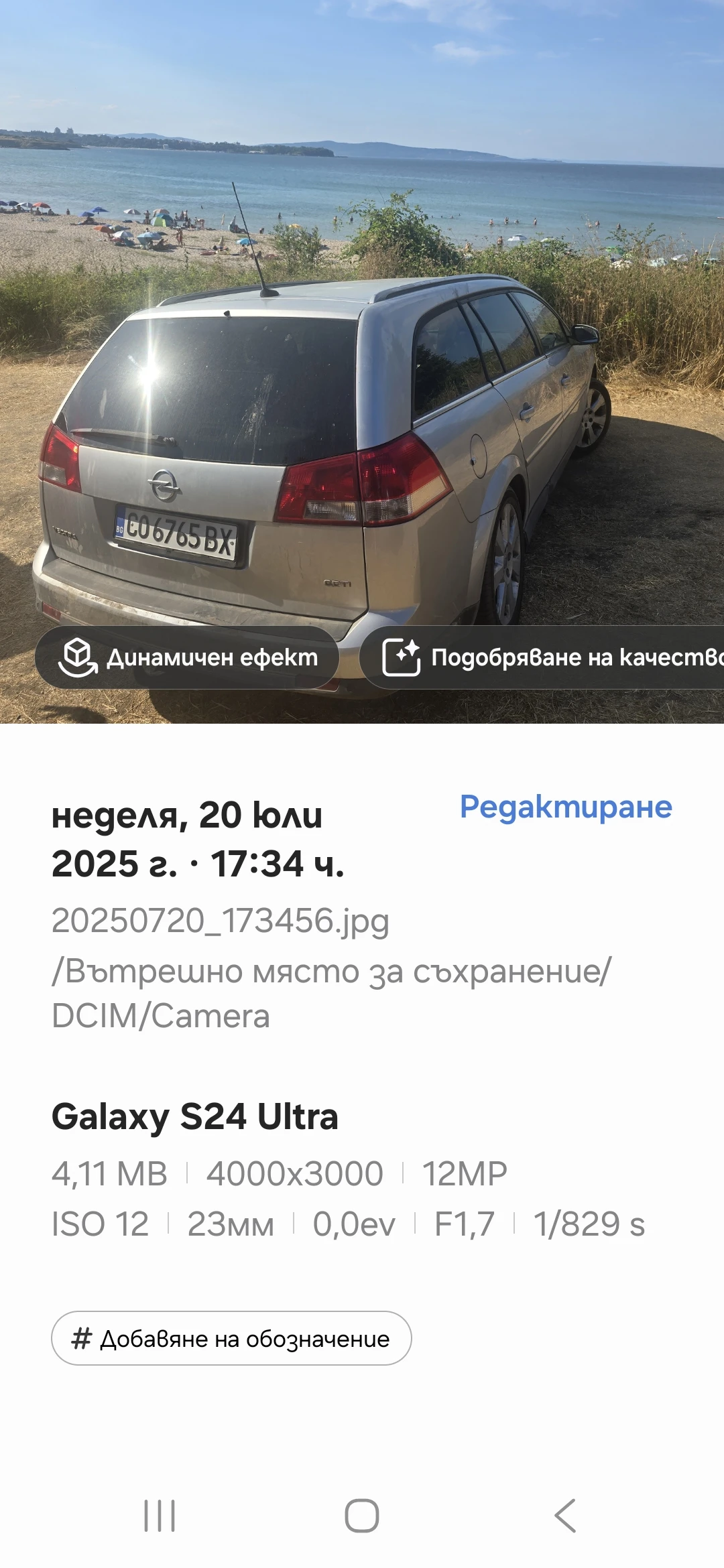This screenshot has width=724, height=1568.
Task: Tap Подобряване на качеството chip
Action: pos(543,657)
